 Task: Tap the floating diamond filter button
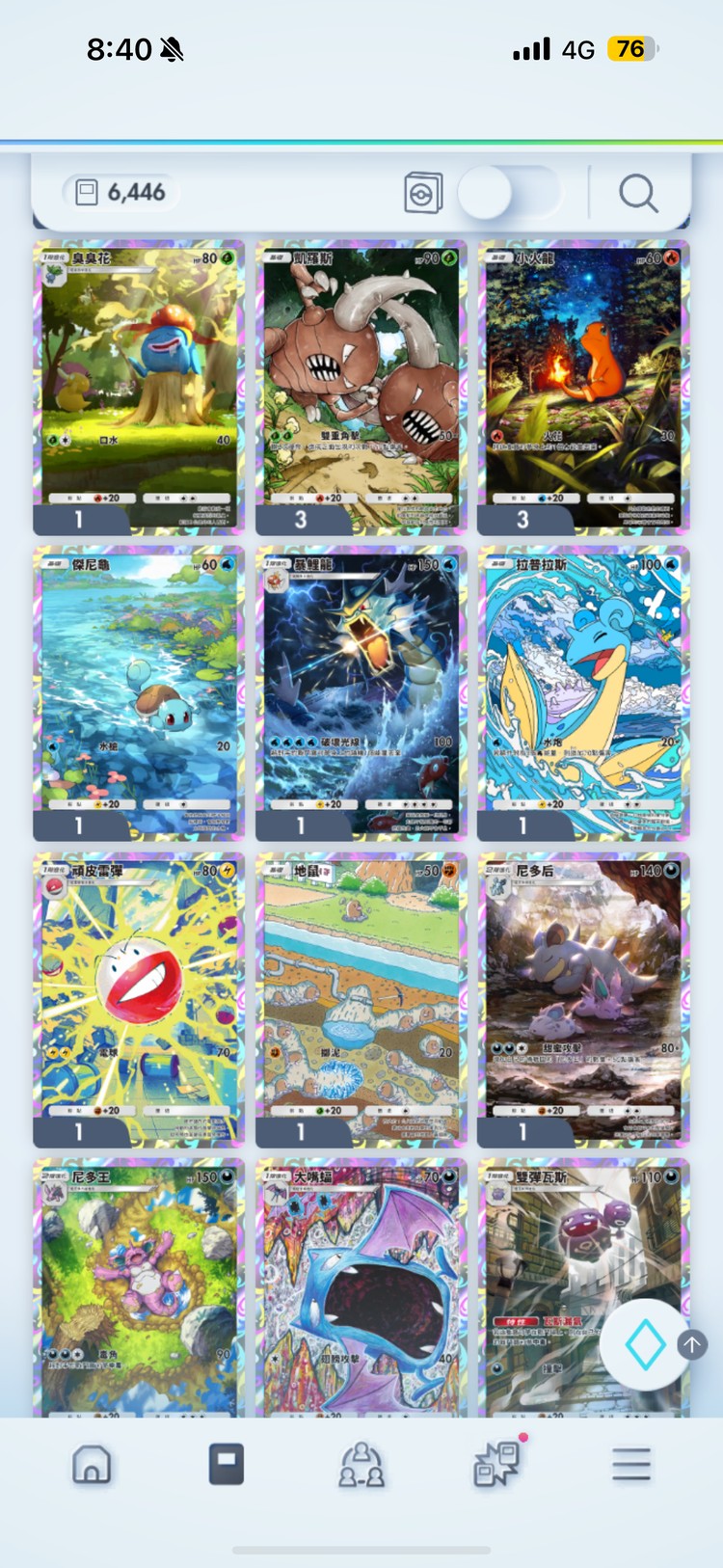point(645,1345)
